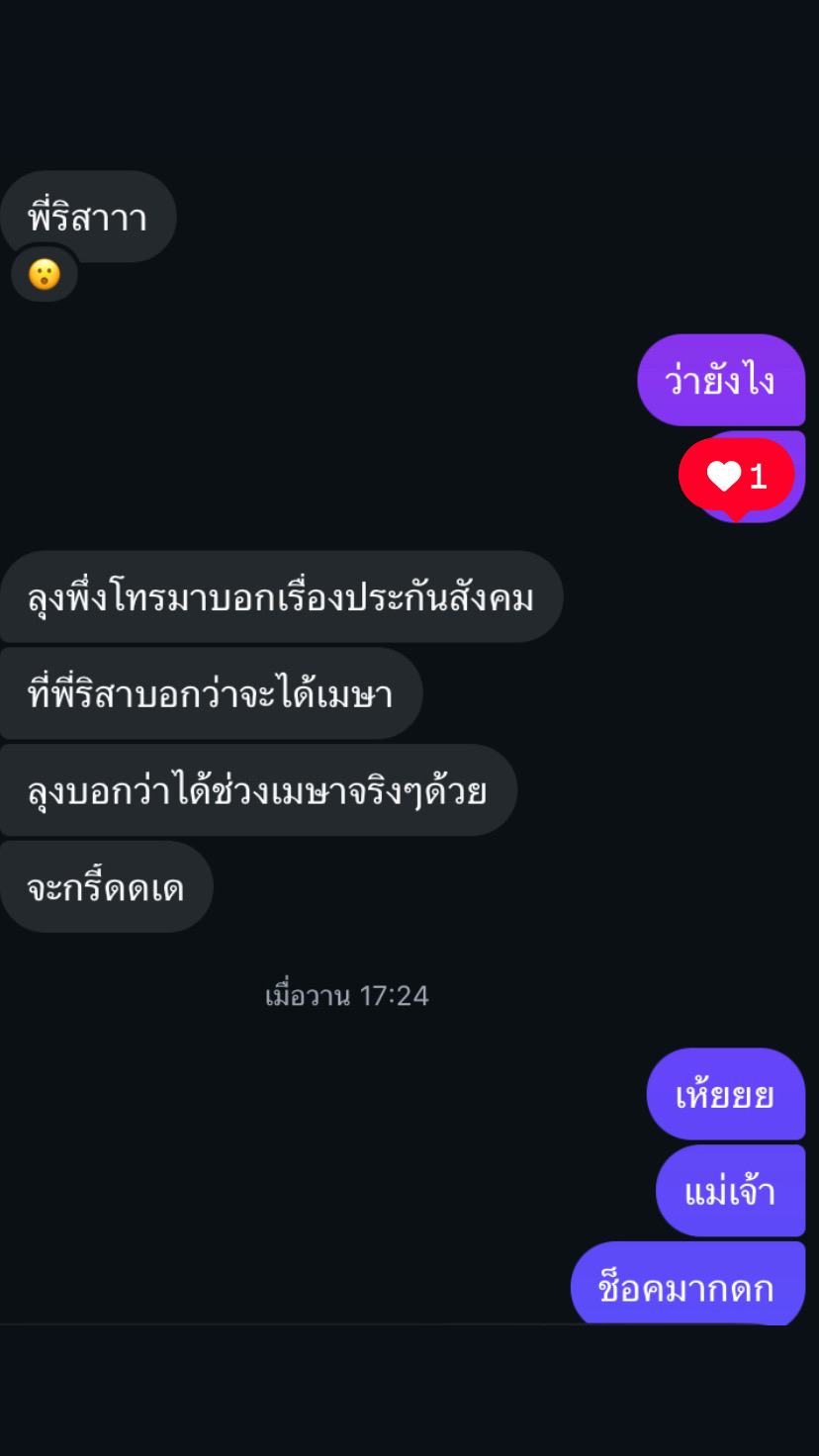The image size is (819, 1456).
Task: Open the surprised emoji reaction under พี่ริสาาา
Action: 45,274
